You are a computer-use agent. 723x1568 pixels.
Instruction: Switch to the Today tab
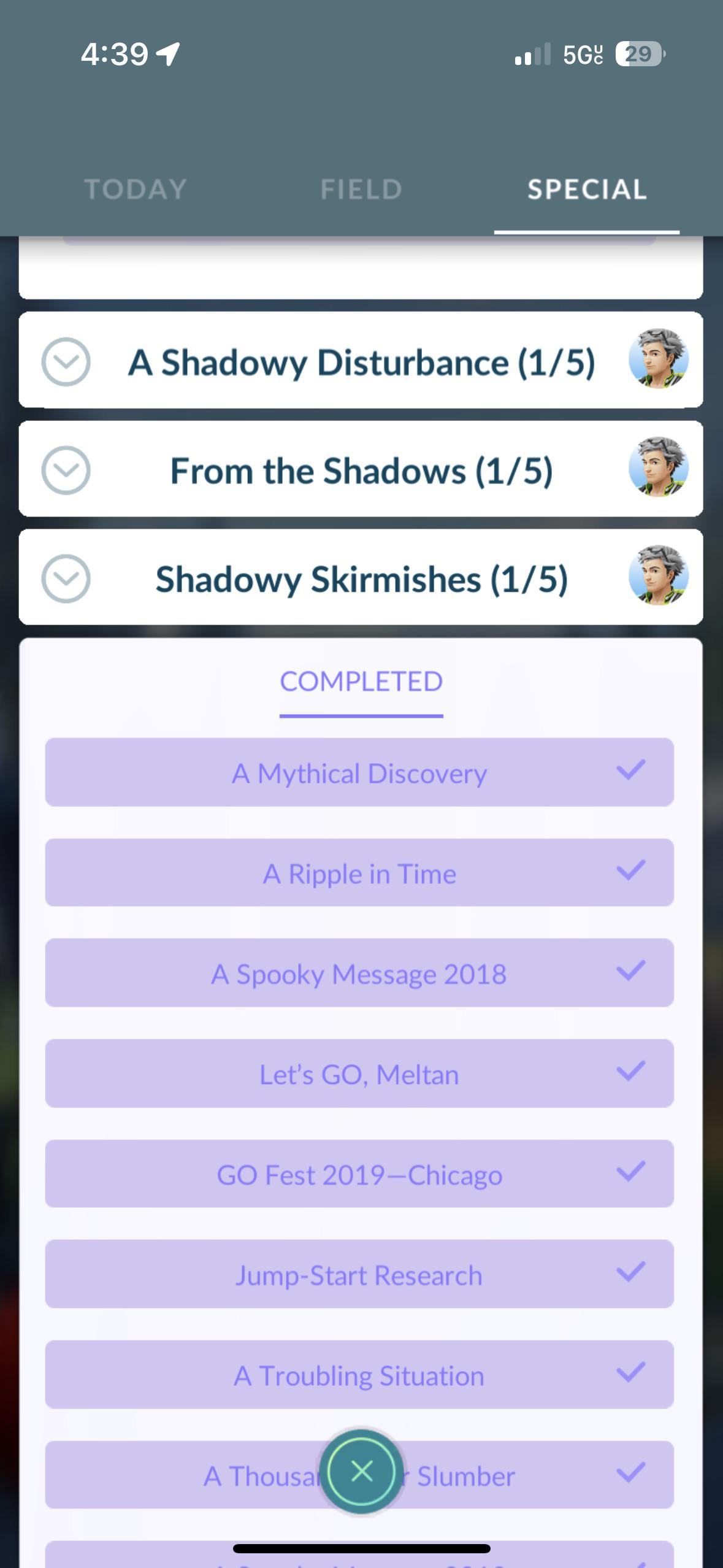tap(136, 189)
